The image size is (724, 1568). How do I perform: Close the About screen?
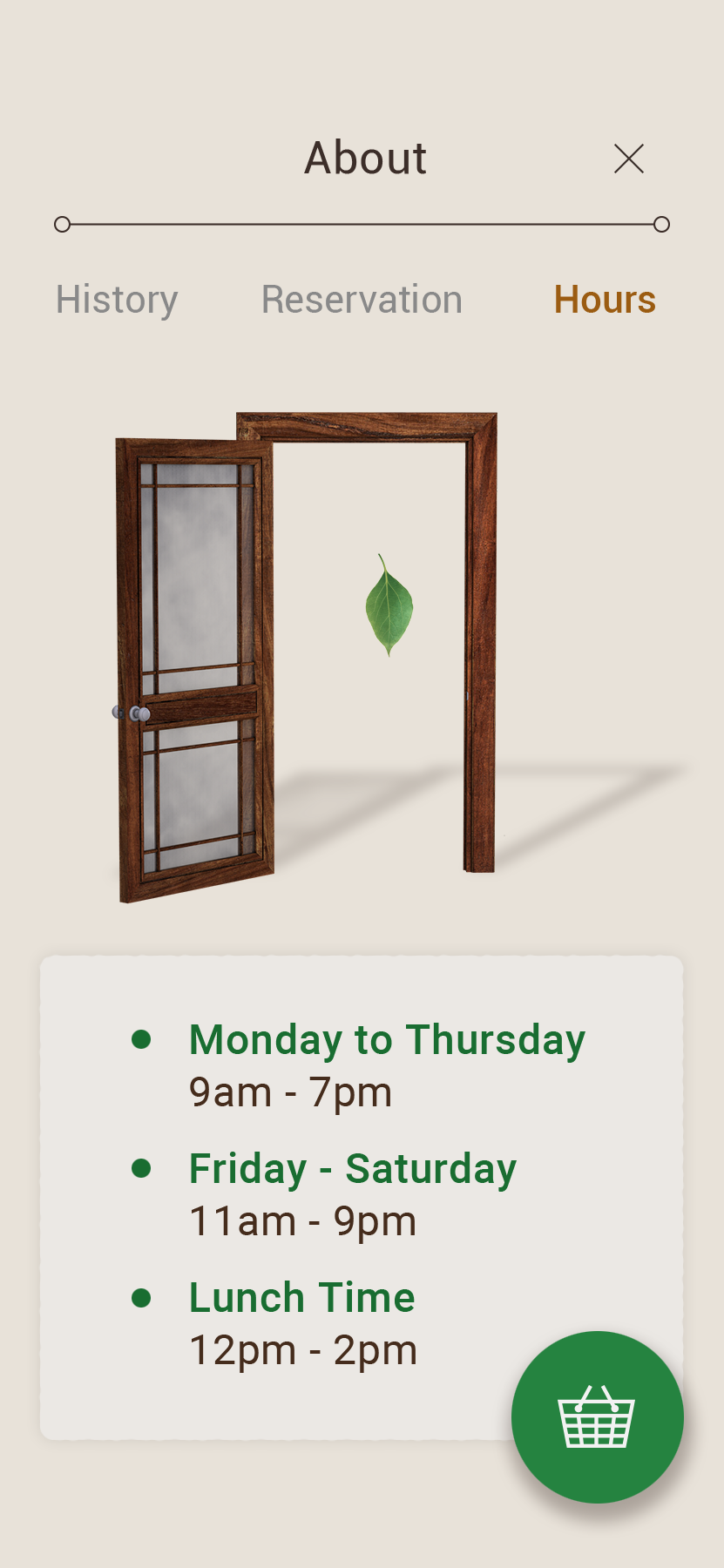pyautogui.click(x=628, y=159)
